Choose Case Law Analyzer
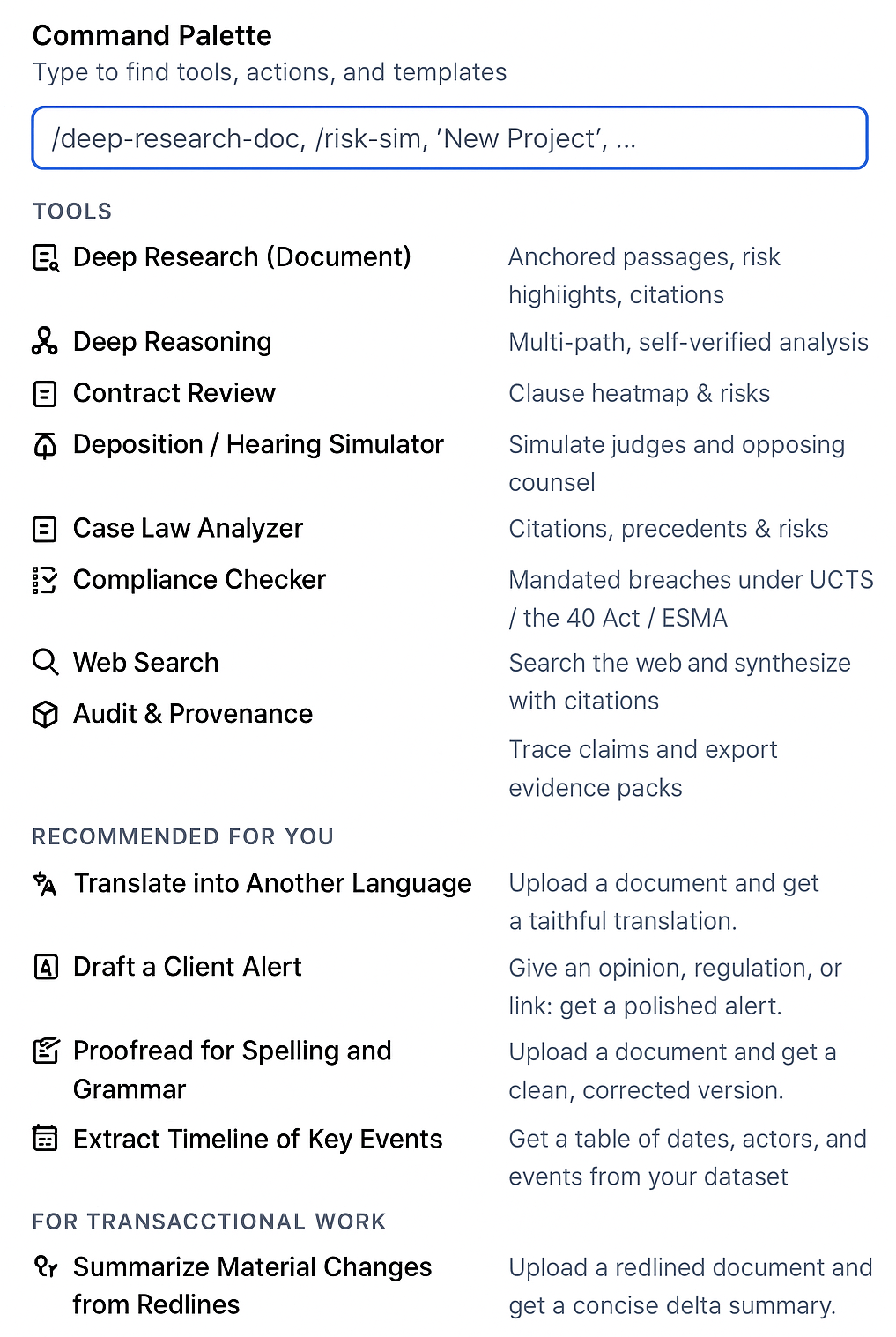 pos(188,529)
